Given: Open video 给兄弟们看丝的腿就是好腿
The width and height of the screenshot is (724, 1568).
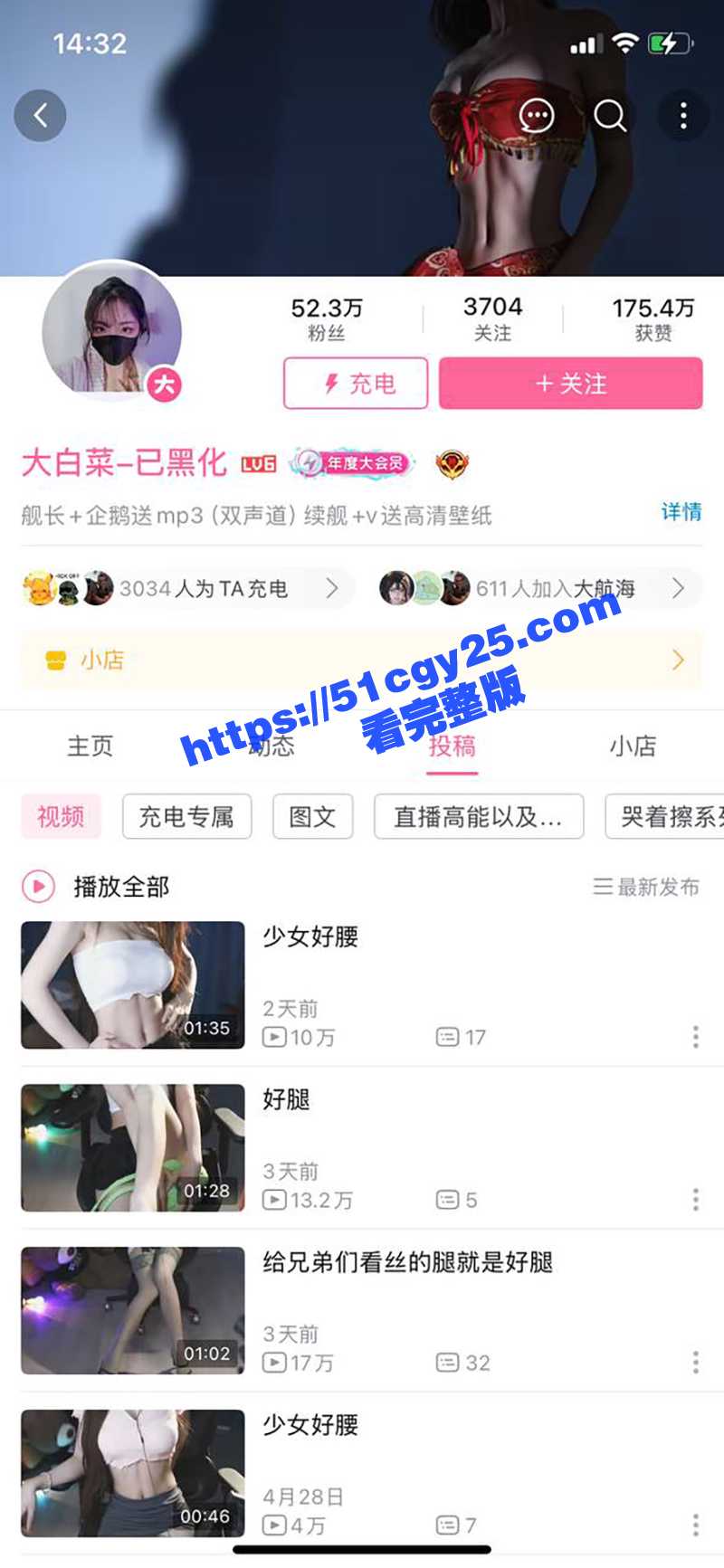Looking at the screenshot, I should pos(407,1263).
